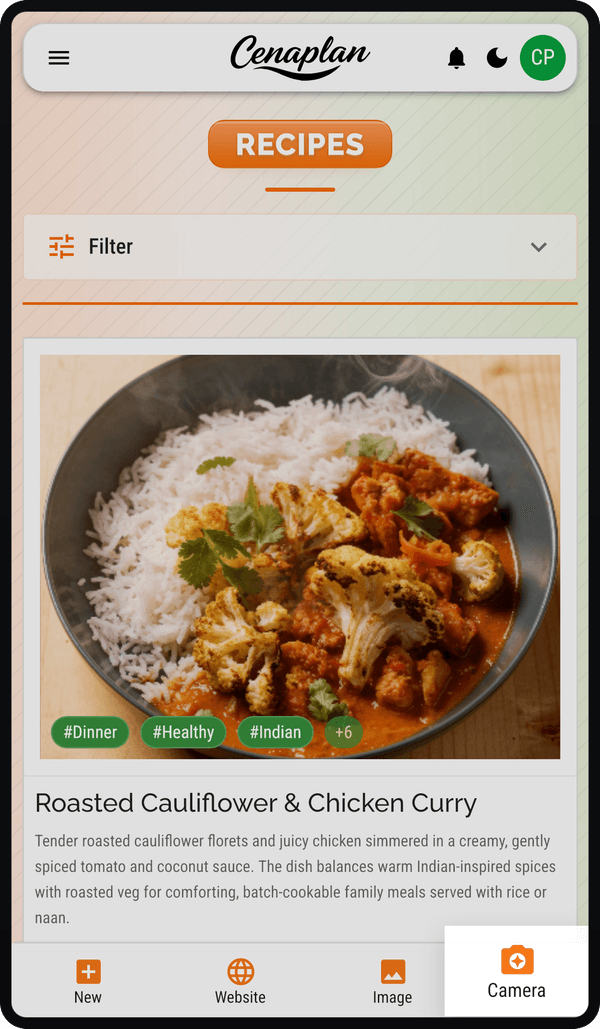Create a new recipe with New
Viewport: 600px width, 1029px height.
point(88,981)
